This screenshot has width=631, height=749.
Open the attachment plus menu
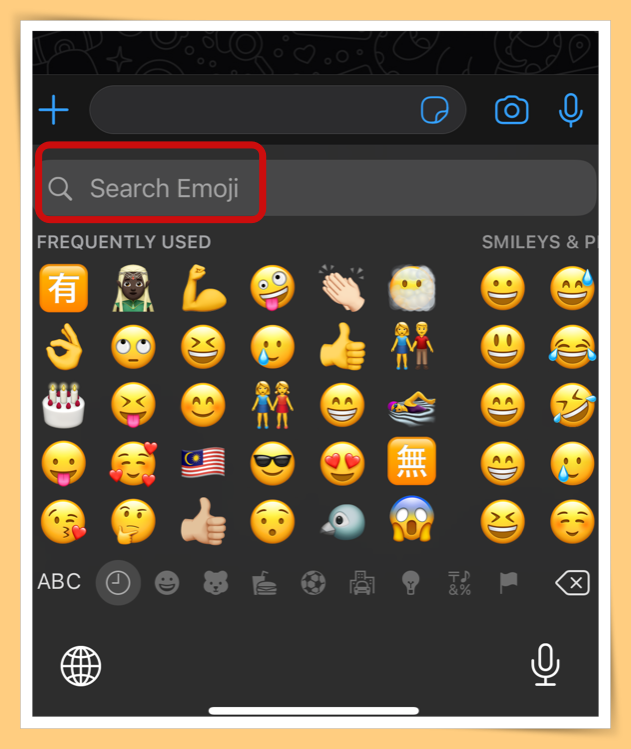click(x=53, y=110)
